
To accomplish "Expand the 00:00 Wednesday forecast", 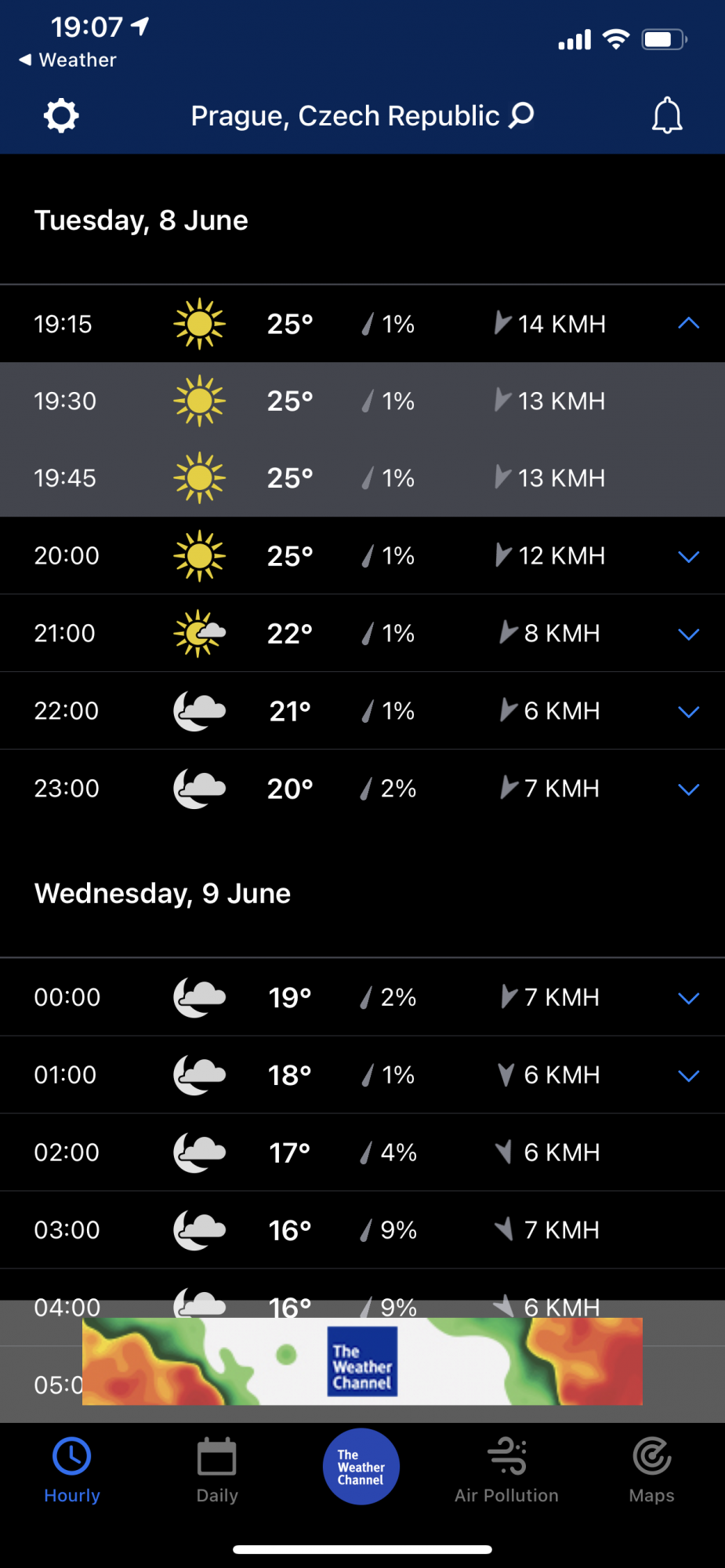I will [x=688, y=998].
